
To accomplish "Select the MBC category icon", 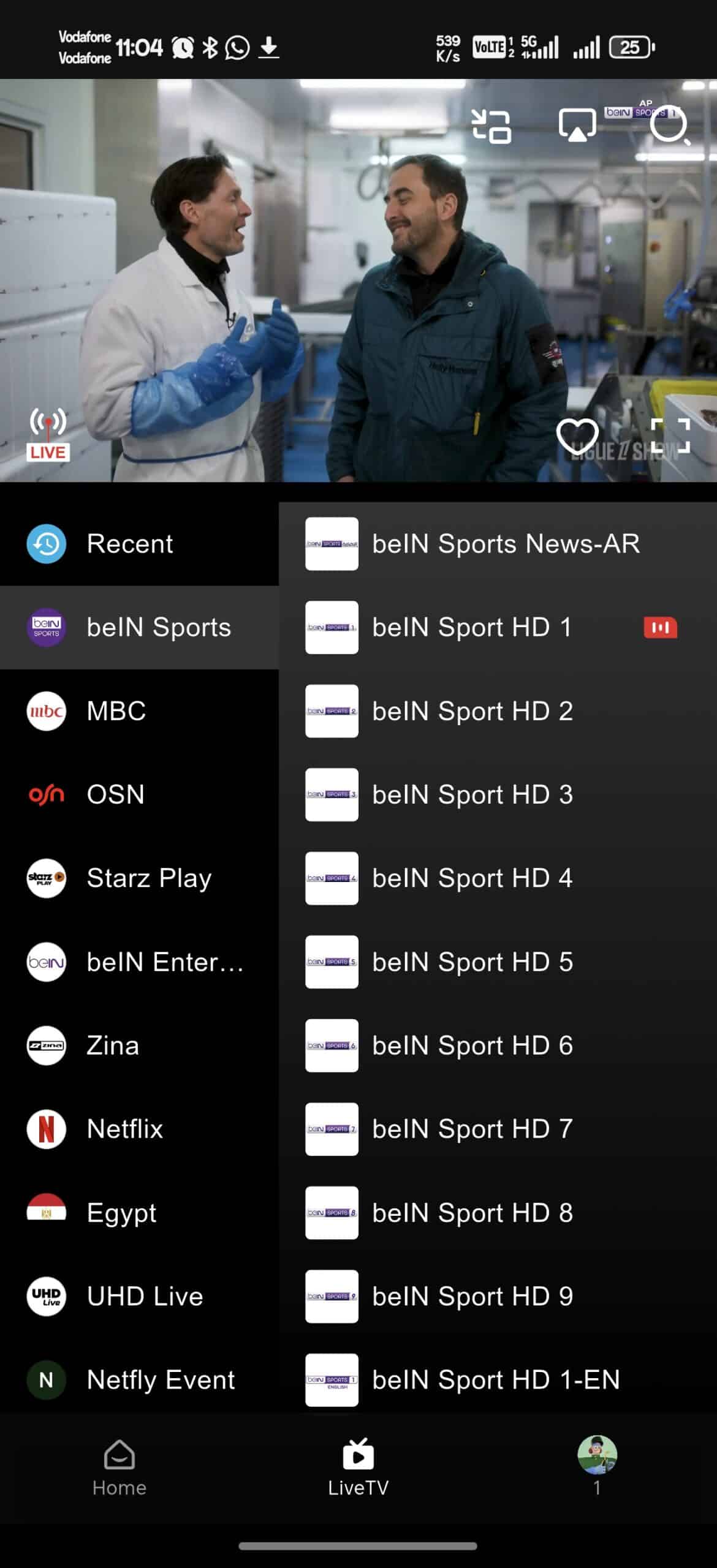I will pos(45,710).
